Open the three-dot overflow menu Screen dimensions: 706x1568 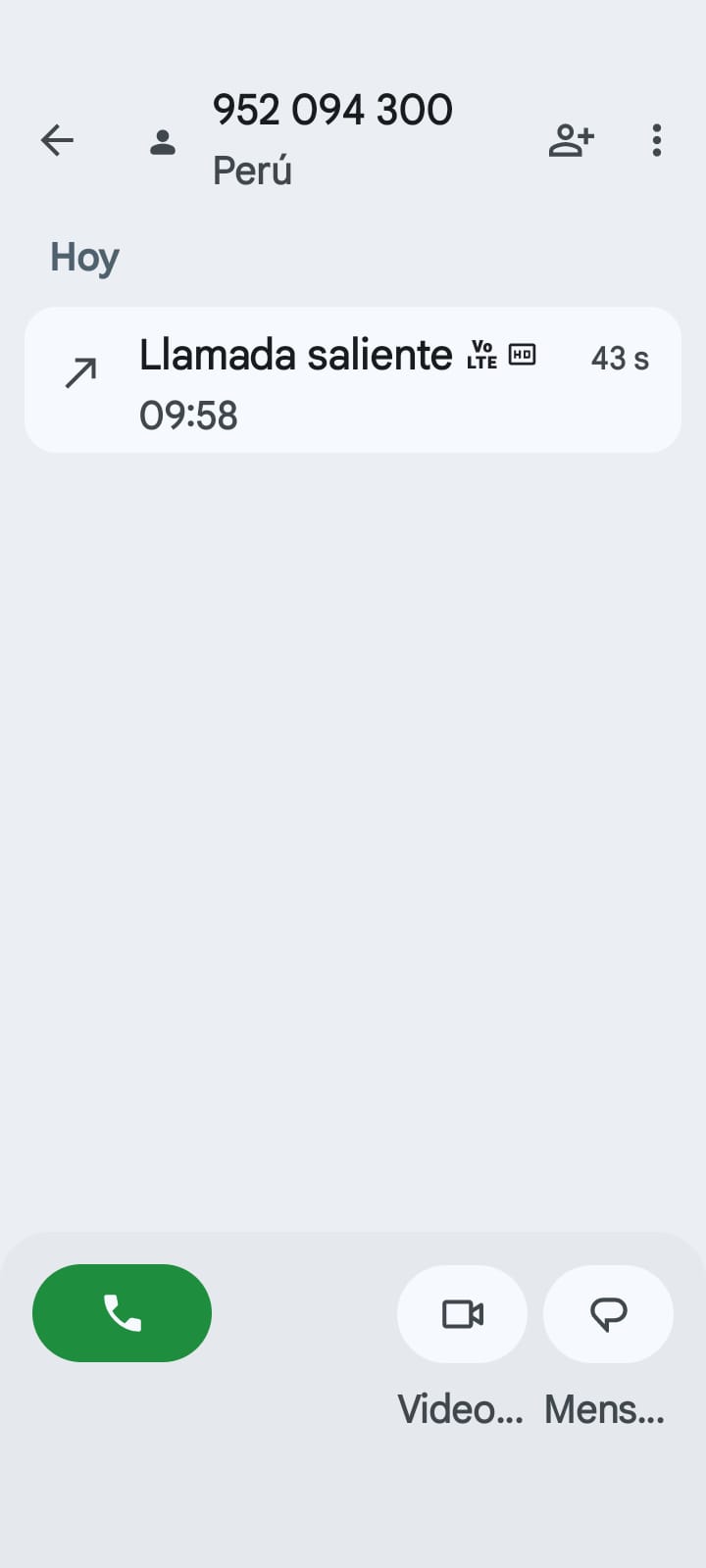coord(657,141)
